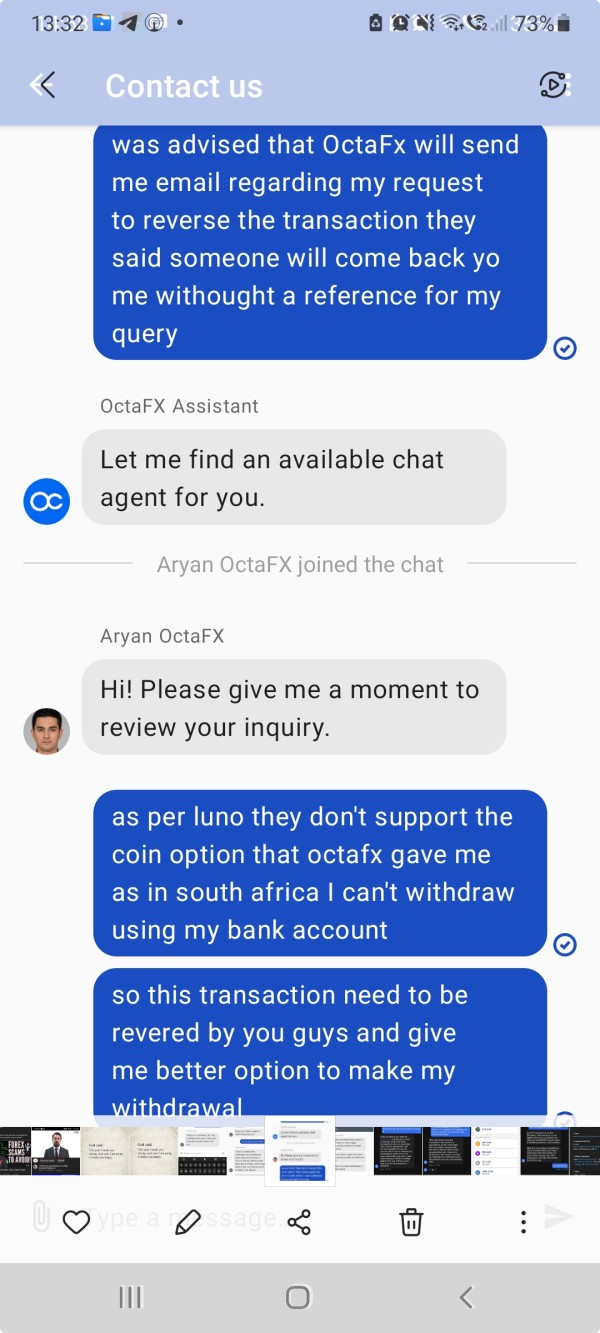Tap the play icon in the top-right corner
600x1333 pixels.
(x=554, y=85)
